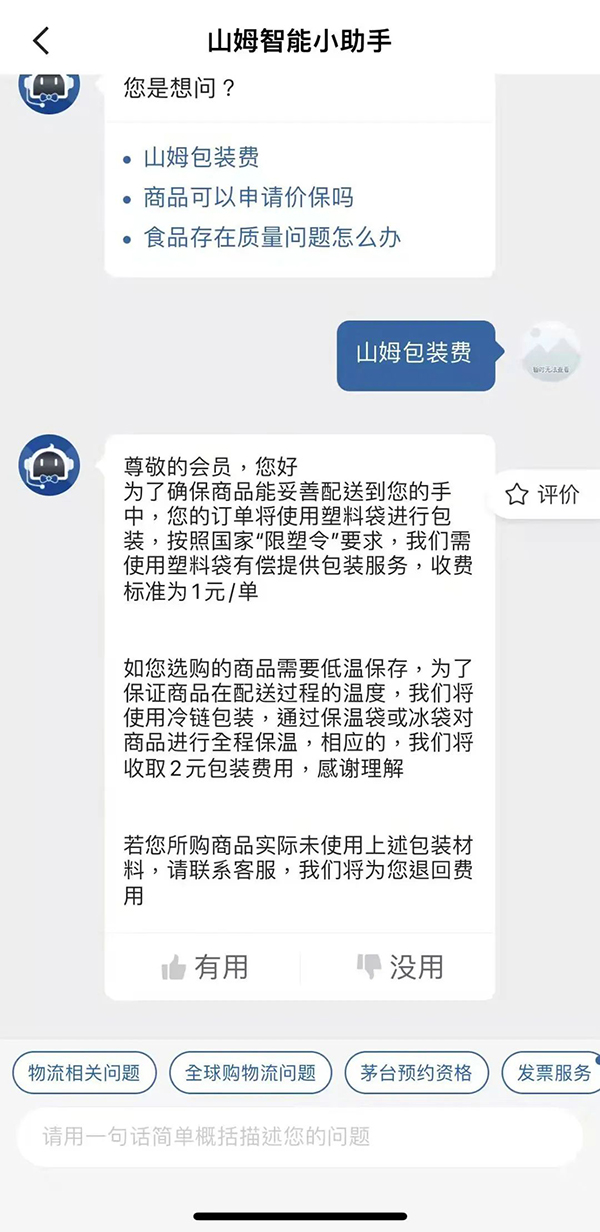This screenshot has width=600, height=1232.
Task: Choose the 物流相关问题 chip
Action: point(84,1073)
